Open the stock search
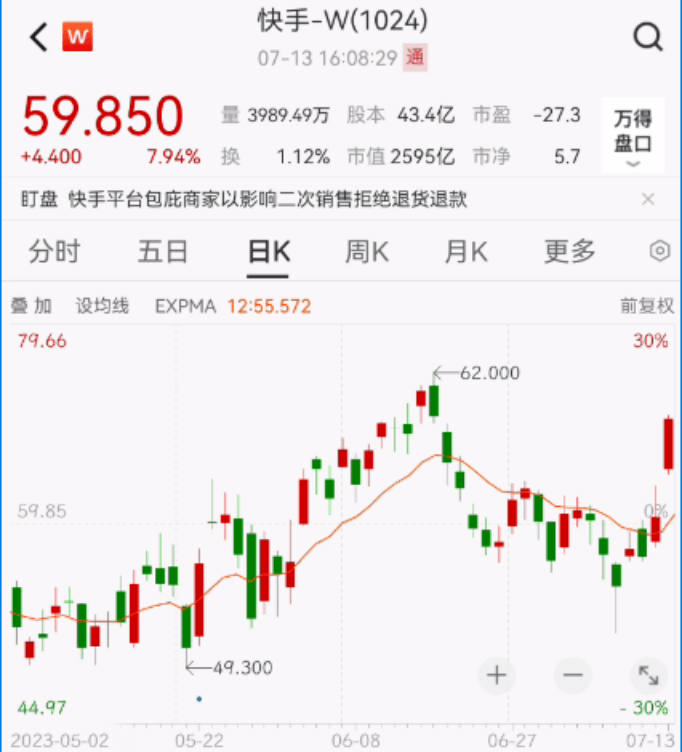The image size is (682, 752). click(x=647, y=38)
